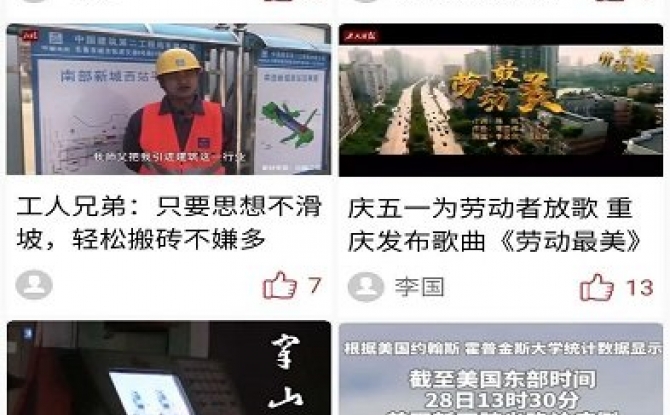Open the 截至美国东部时间 statistics video
Image resolution: width=670 pixels, height=415 pixels.
coord(500,370)
